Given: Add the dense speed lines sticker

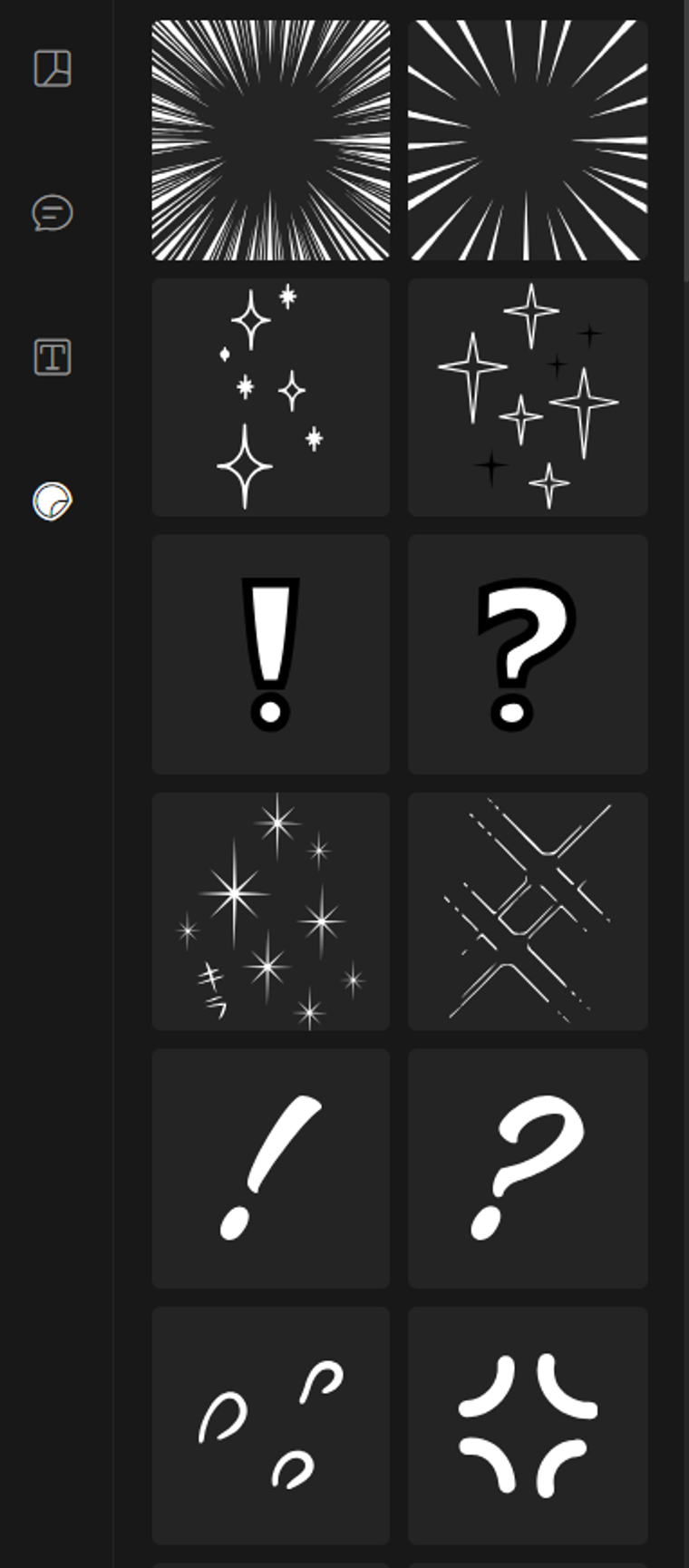Looking at the screenshot, I should (270, 141).
